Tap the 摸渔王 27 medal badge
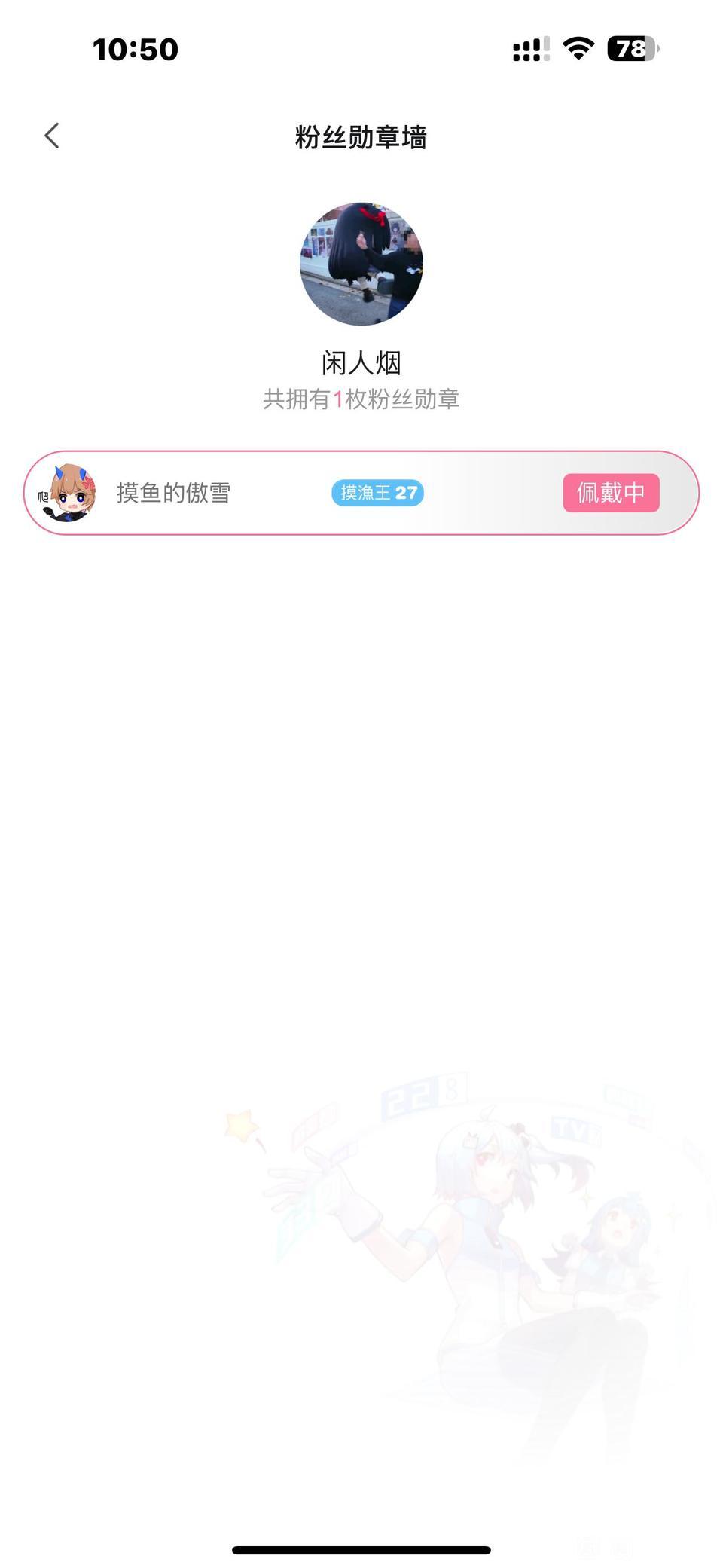 377,493
